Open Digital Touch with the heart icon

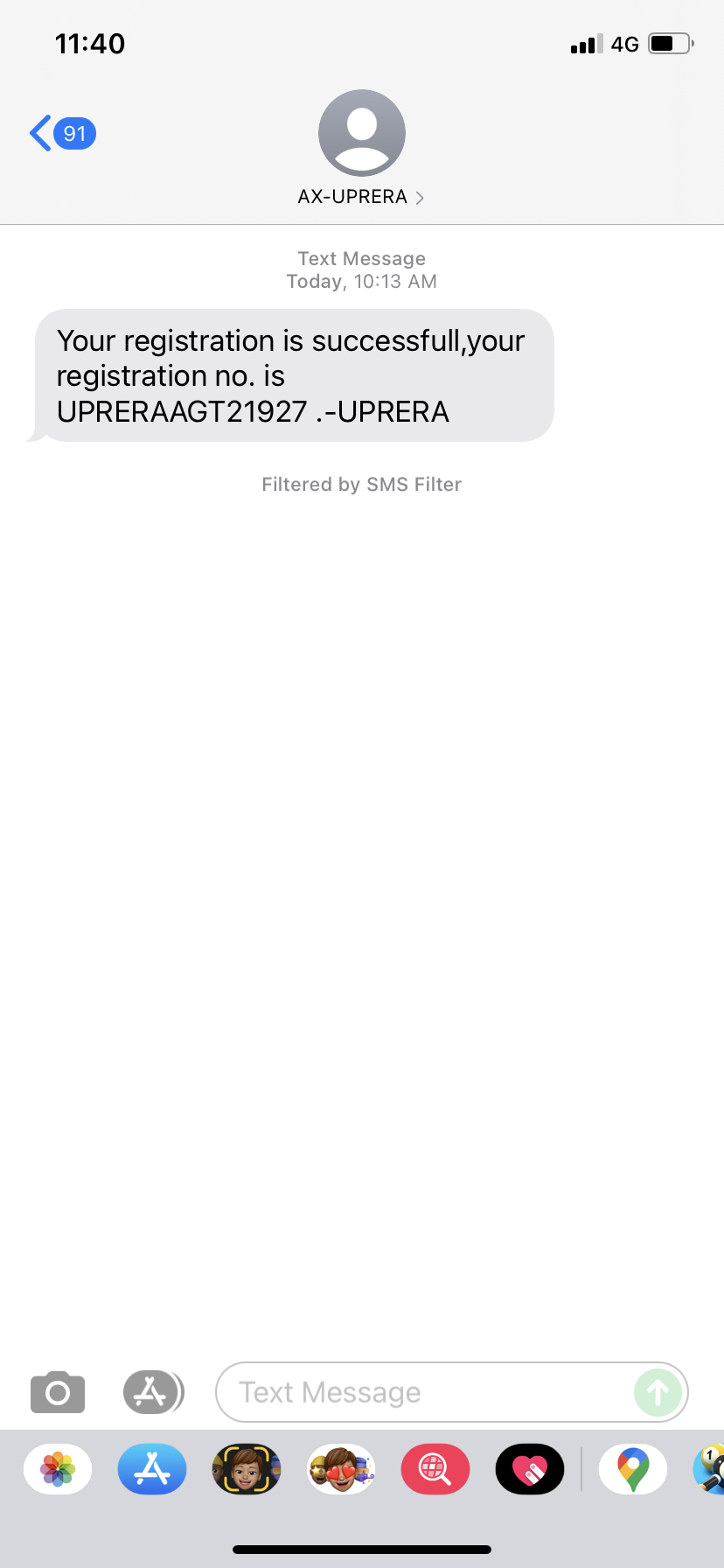[x=530, y=1469]
